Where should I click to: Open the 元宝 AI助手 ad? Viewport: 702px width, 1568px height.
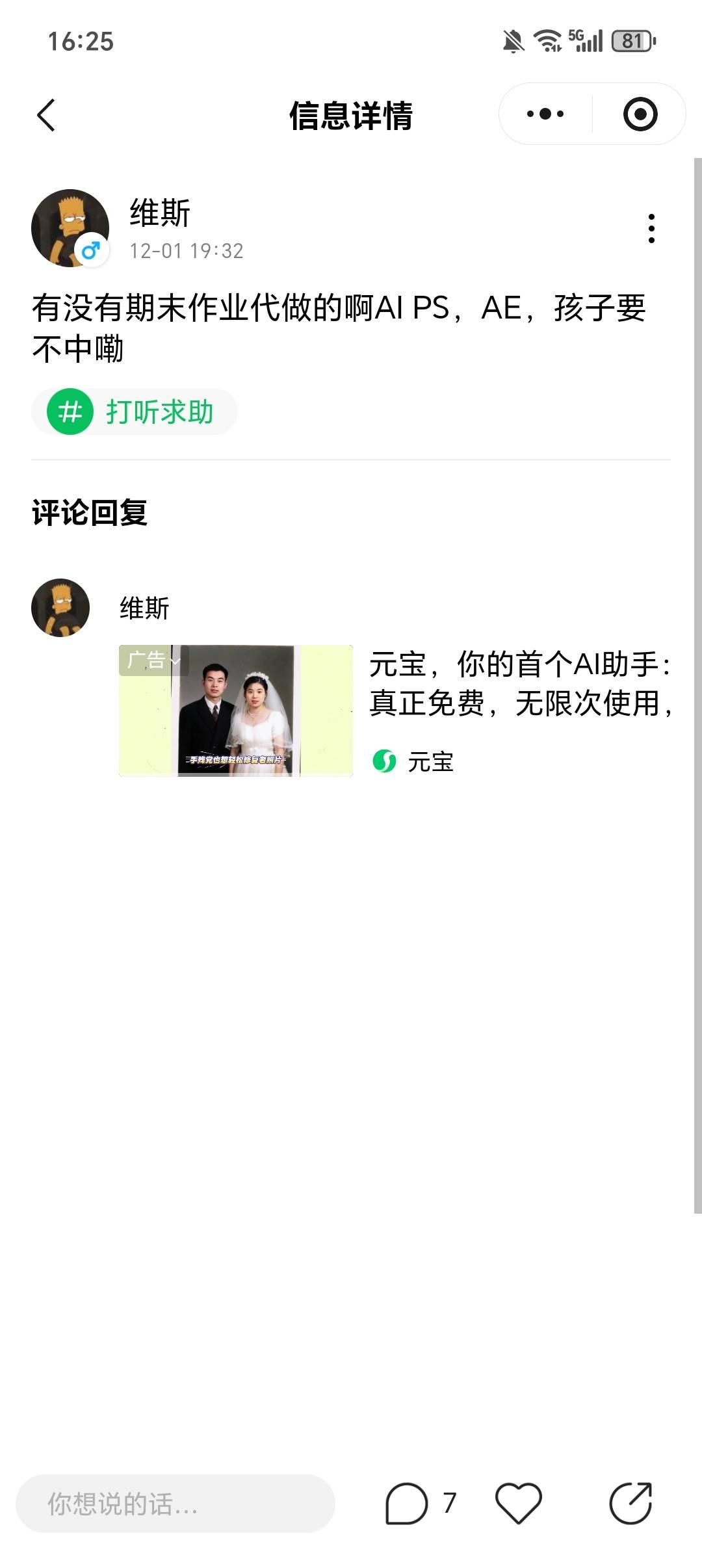520,684
